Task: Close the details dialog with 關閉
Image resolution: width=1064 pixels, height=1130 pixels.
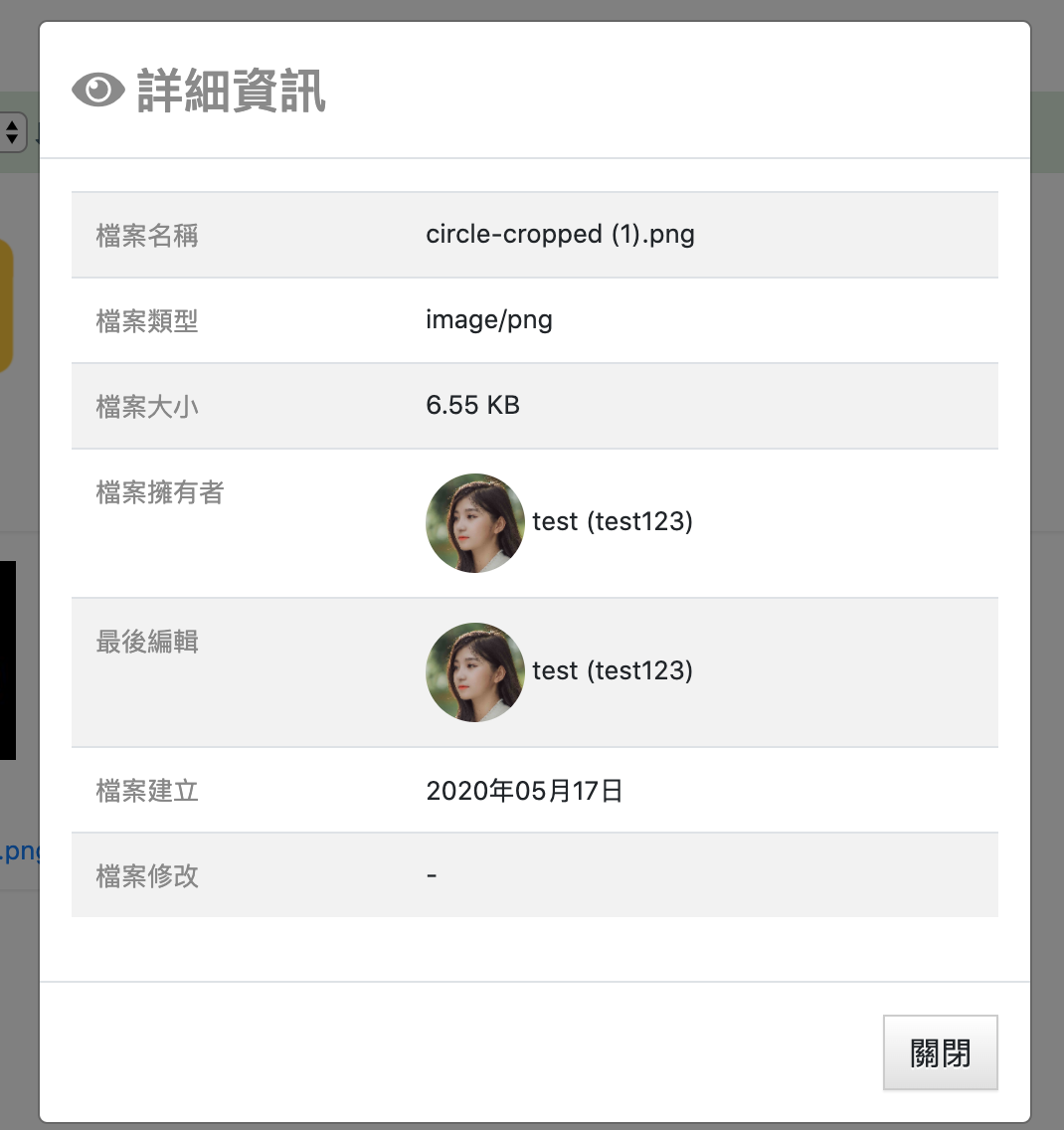Action: pos(940,1052)
